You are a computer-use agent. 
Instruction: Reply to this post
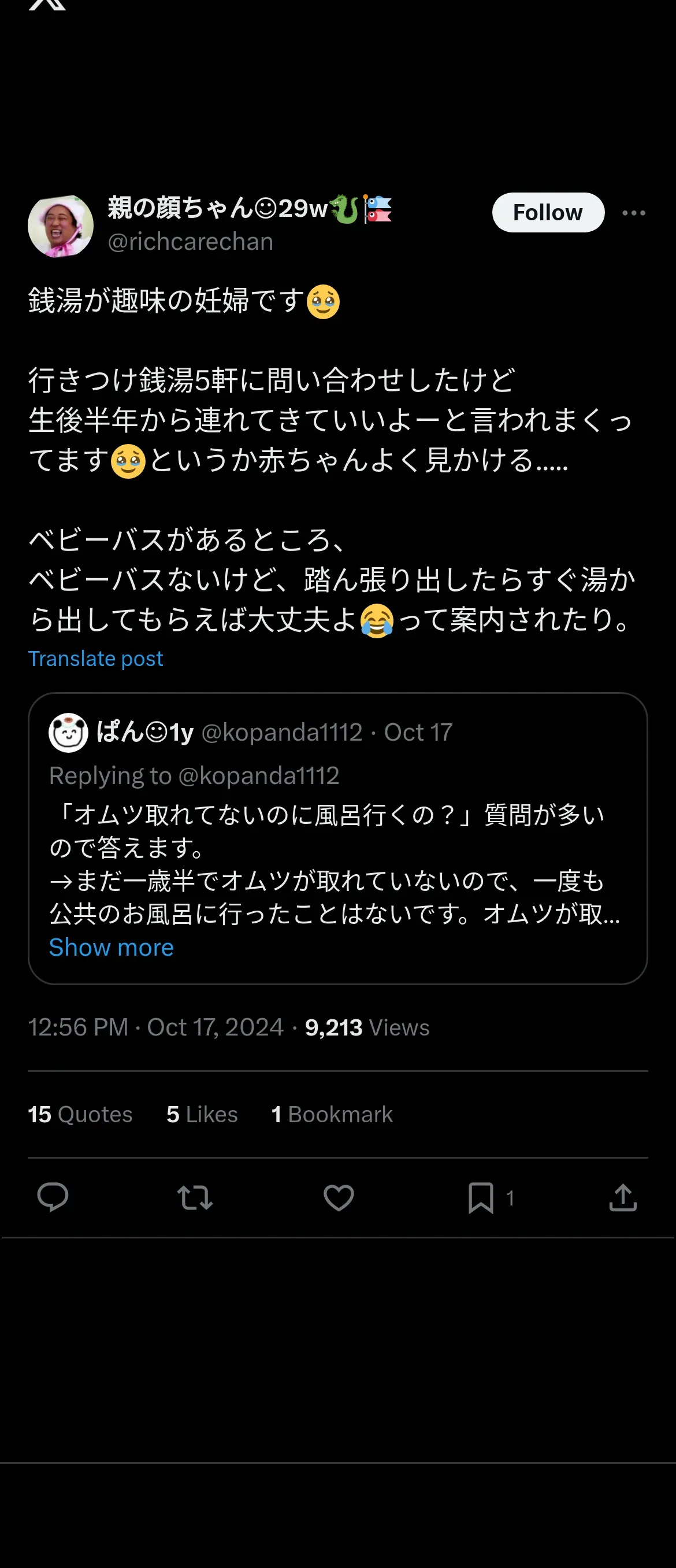click(x=53, y=1197)
